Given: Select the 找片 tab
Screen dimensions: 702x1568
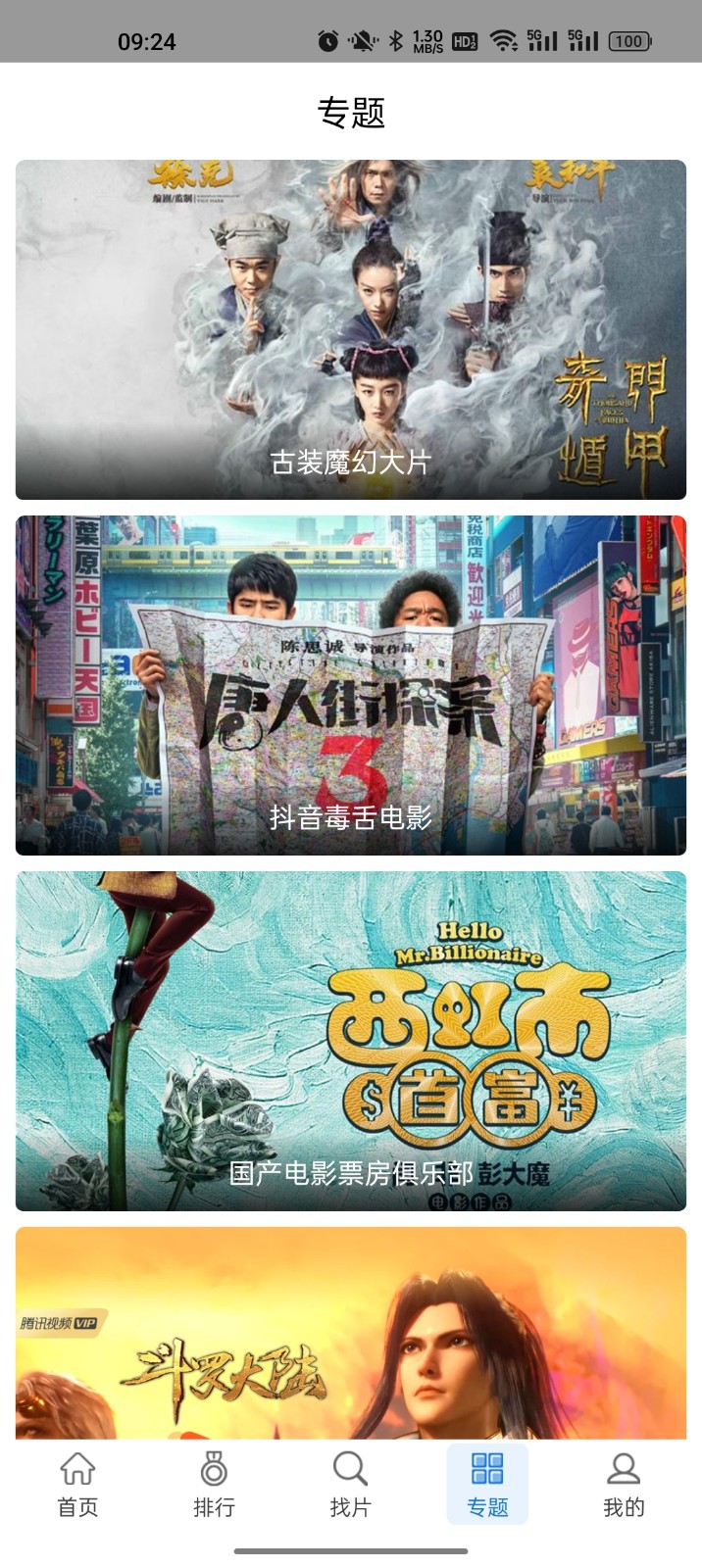Looking at the screenshot, I should tap(350, 1484).
